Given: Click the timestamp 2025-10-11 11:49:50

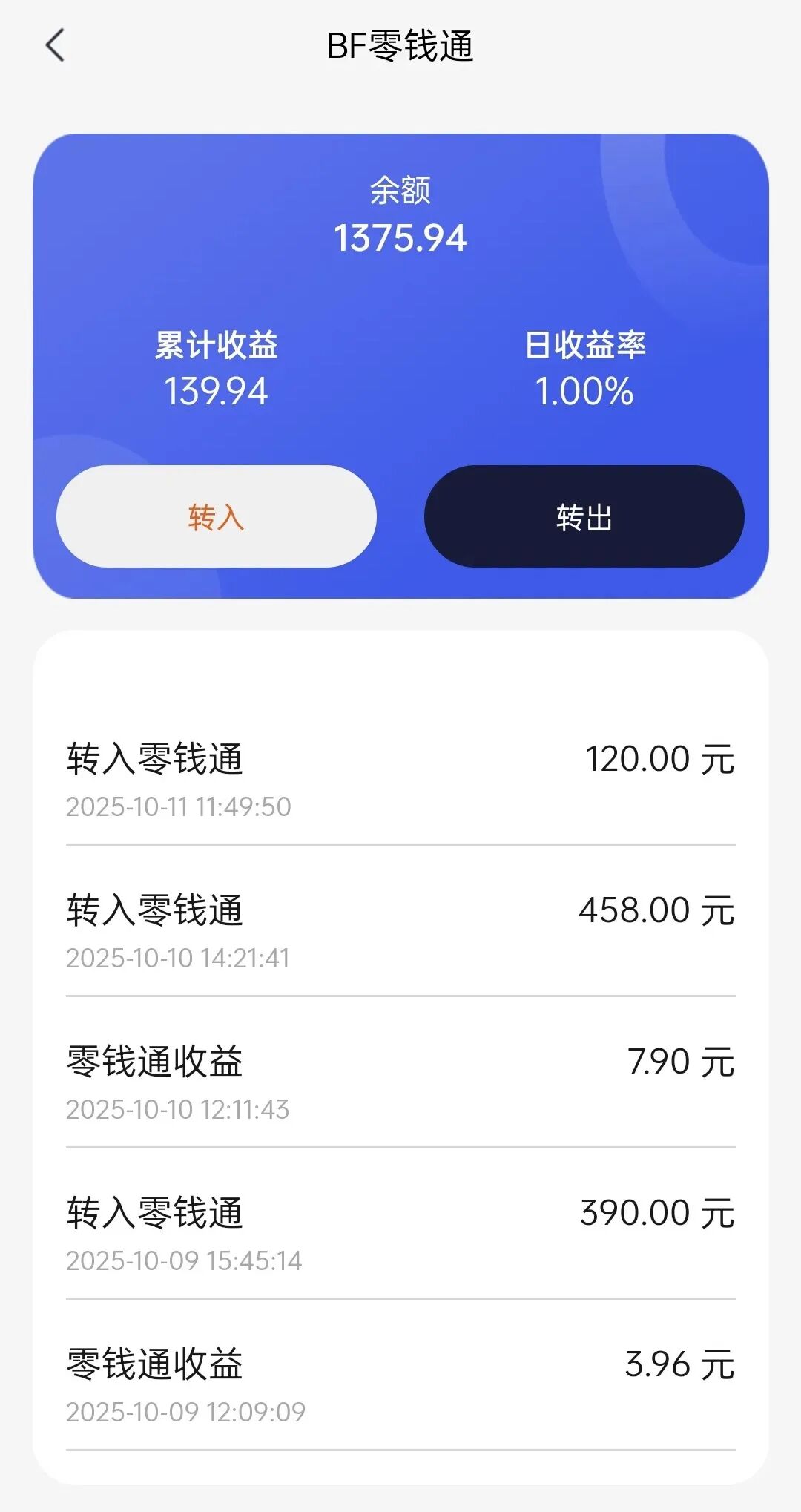Looking at the screenshot, I should (179, 806).
